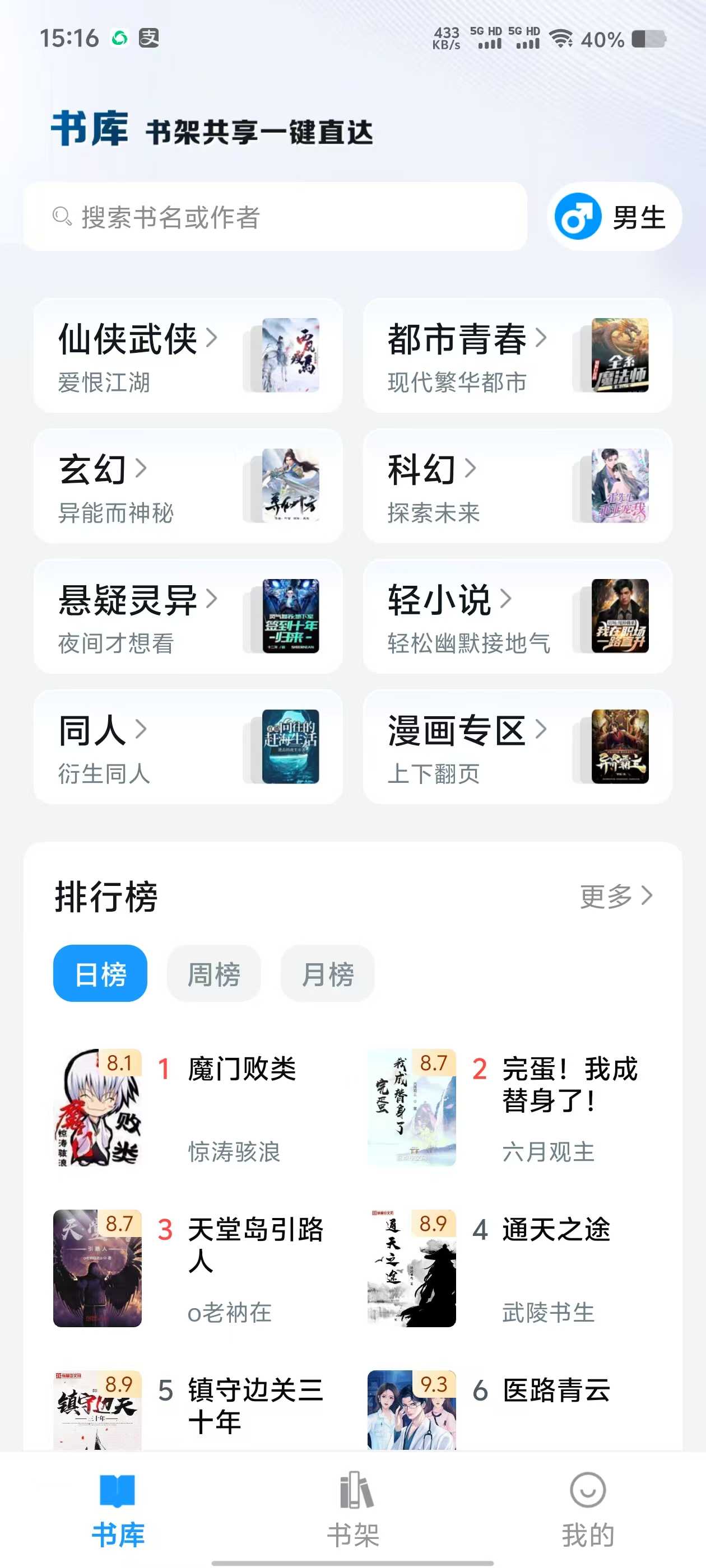This screenshot has width=706, height=1568.
Task: Open the book 完蛋！我成替身了！
Action: click(x=569, y=1085)
